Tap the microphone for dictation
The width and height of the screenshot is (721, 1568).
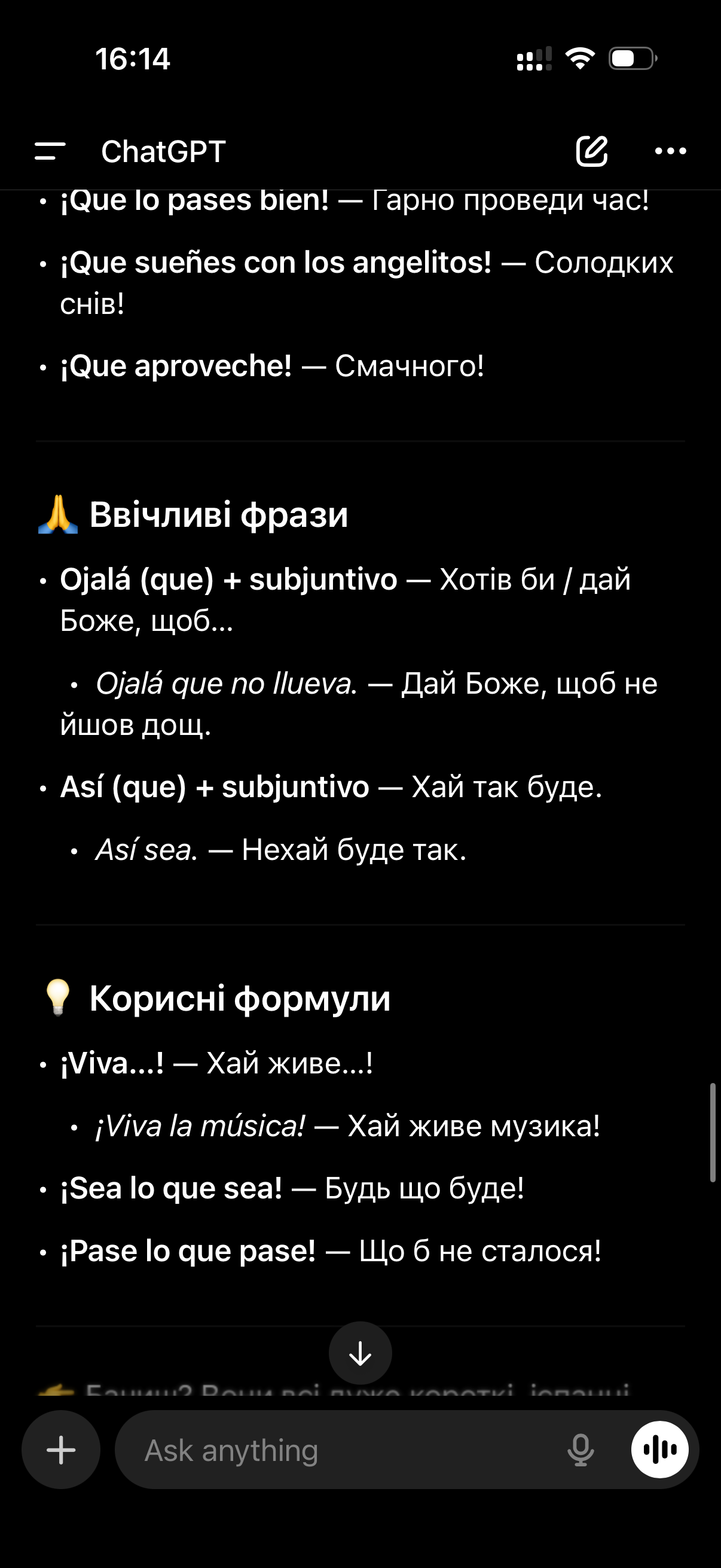581,1450
